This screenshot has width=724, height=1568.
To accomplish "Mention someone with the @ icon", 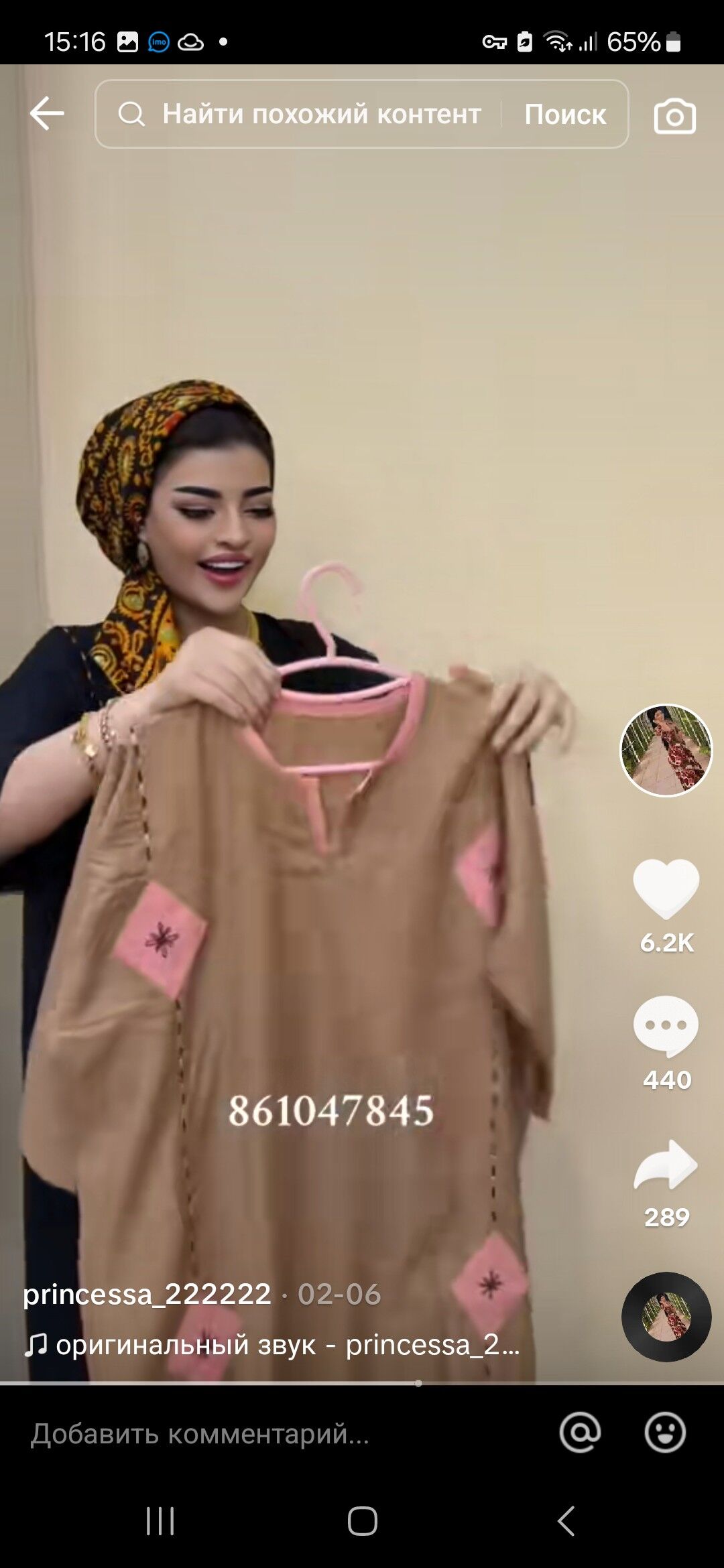I will point(580,1433).
